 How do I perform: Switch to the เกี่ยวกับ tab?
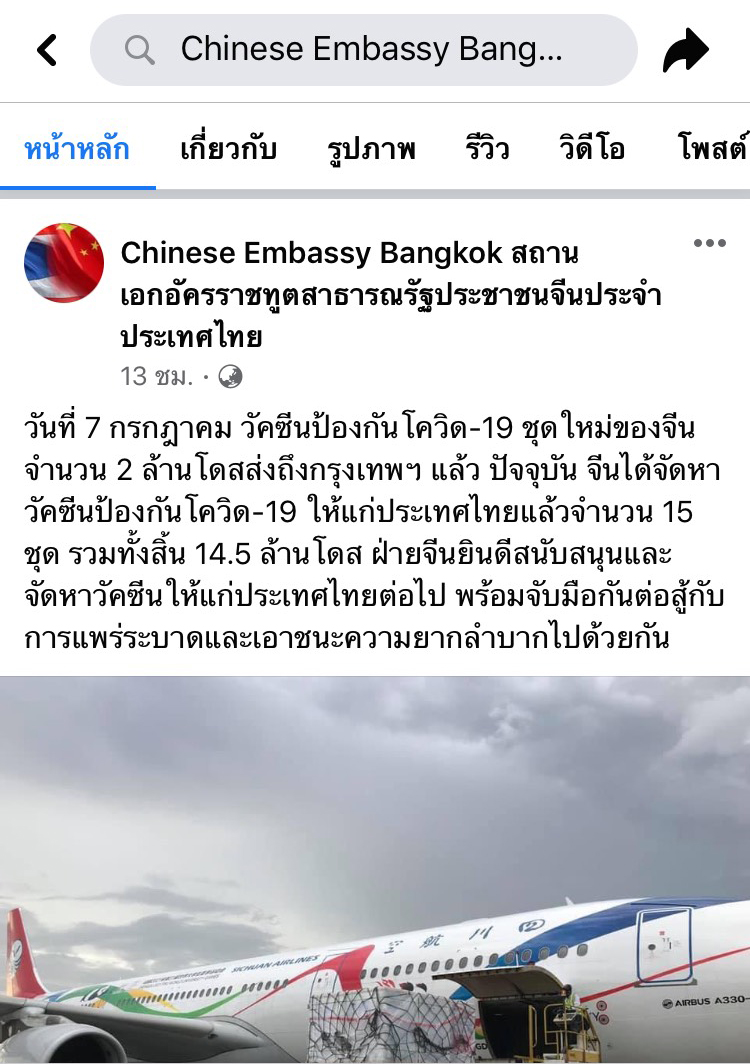click(x=228, y=150)
